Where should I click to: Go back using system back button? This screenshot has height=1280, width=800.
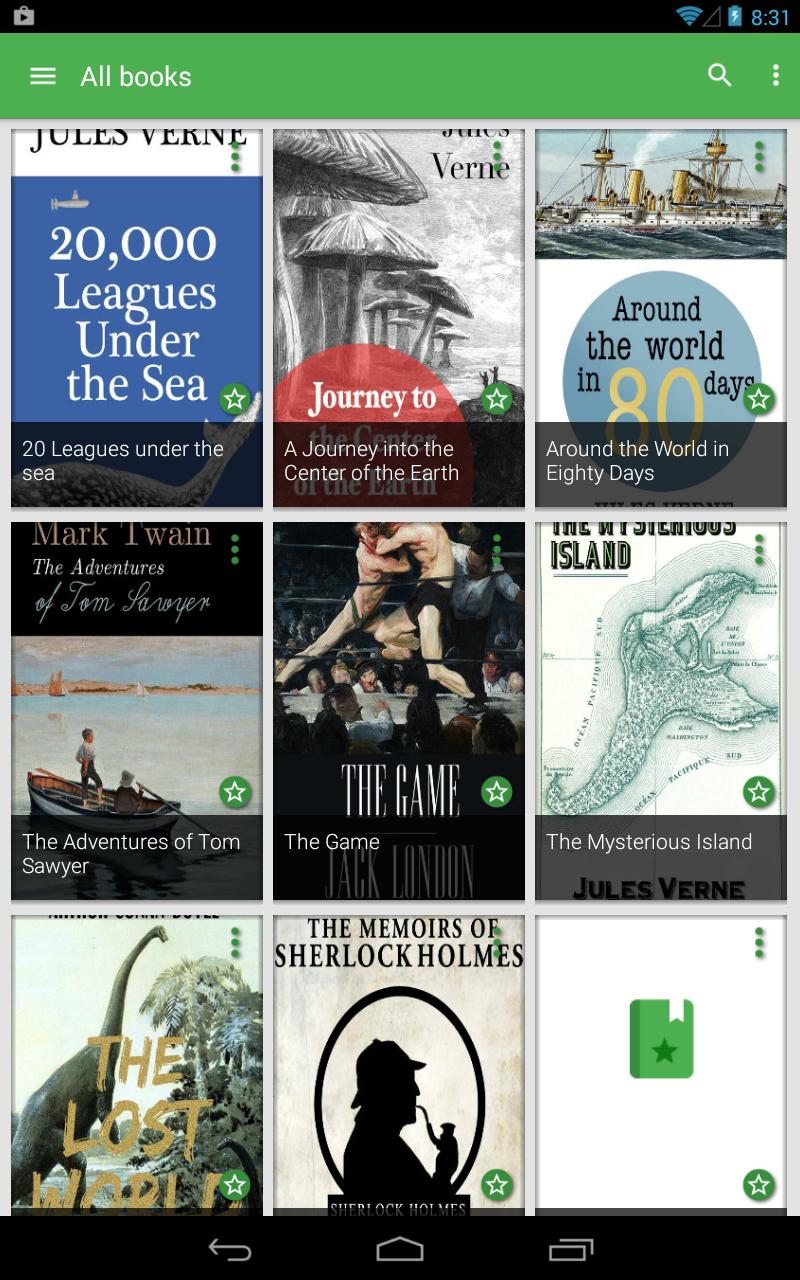tap(229, 1249)
